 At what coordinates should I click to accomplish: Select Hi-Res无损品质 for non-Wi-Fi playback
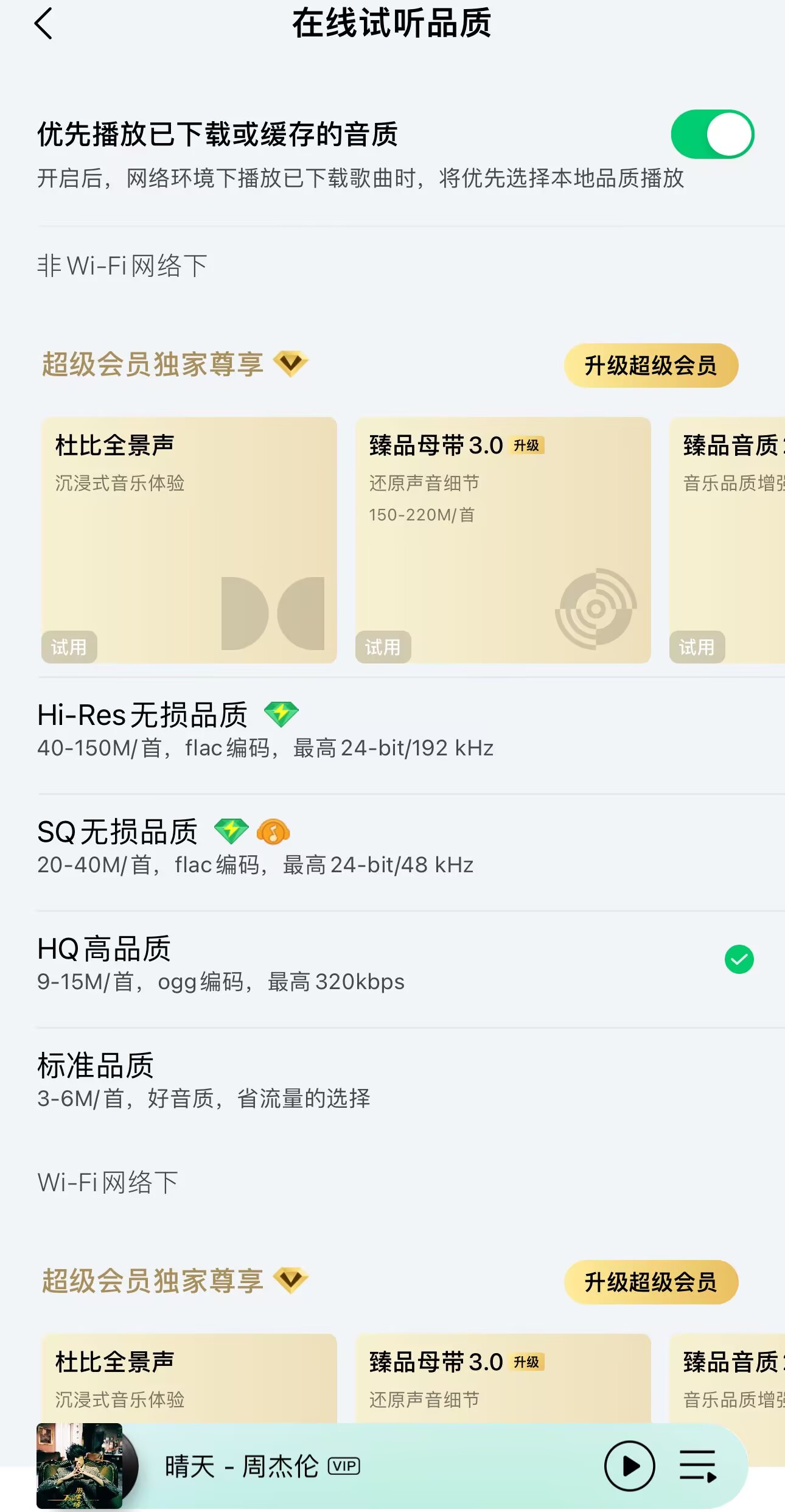[x=265, y=730]
